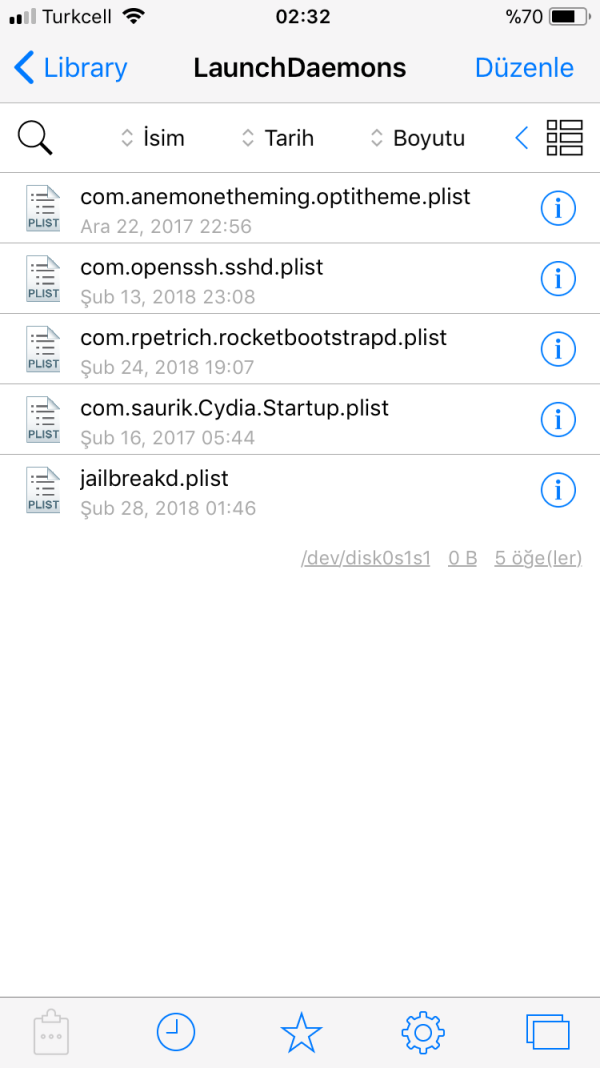This screenshot has width=600, height=1068.
Task: Open the favorites star tab
Action: tap(300, 1031)
